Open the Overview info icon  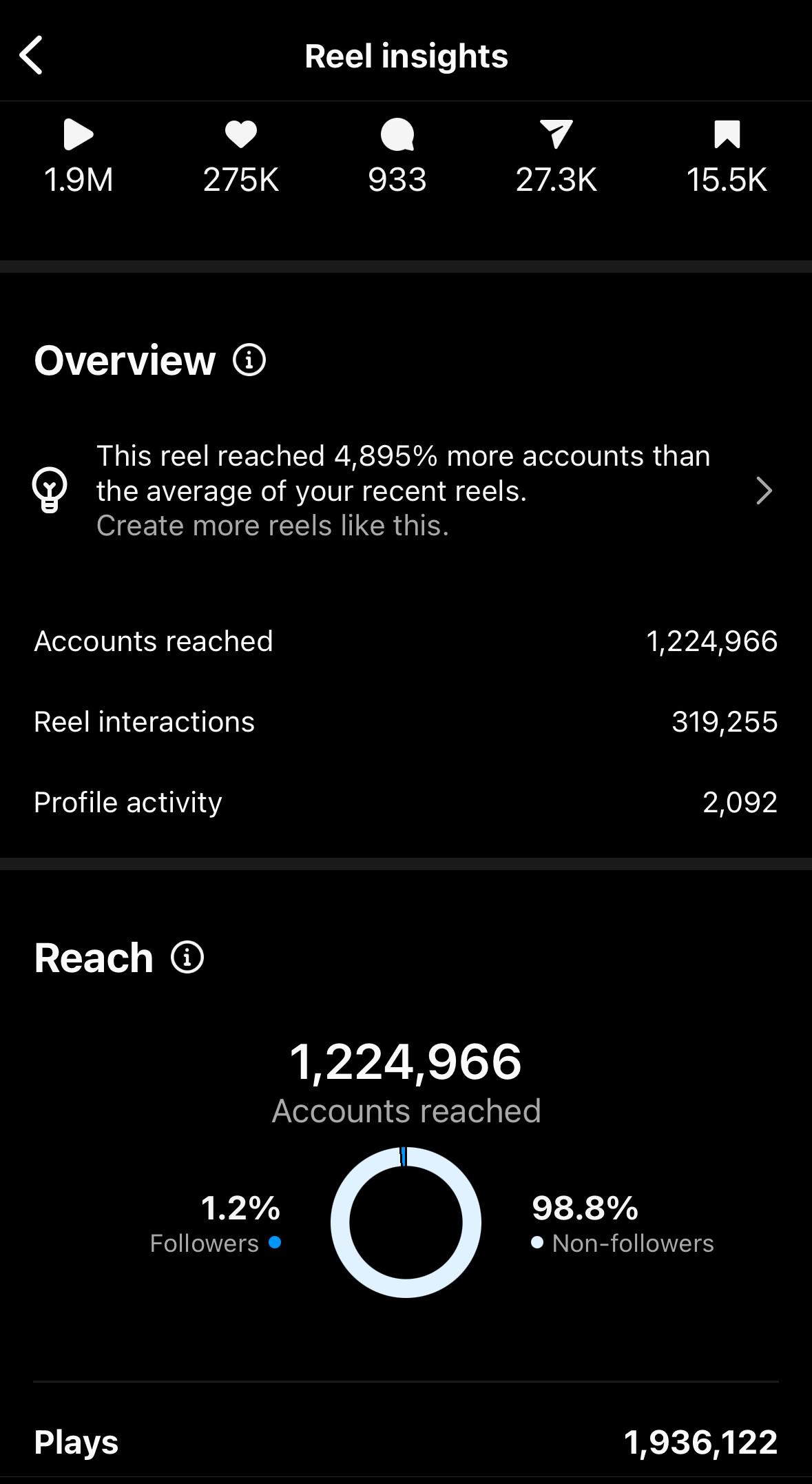tap(249, 360)
